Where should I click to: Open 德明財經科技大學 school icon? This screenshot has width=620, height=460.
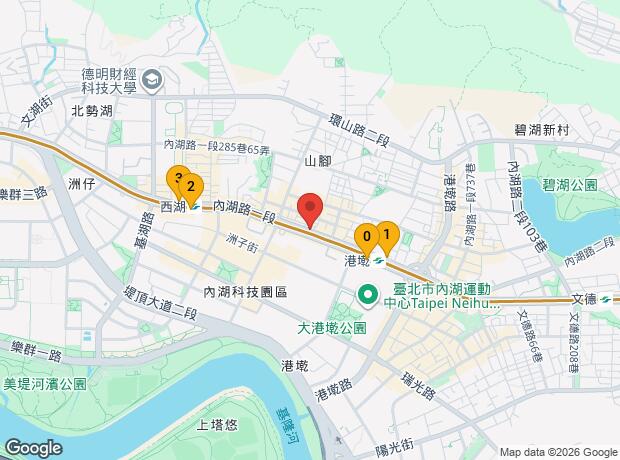coord(153,80)
